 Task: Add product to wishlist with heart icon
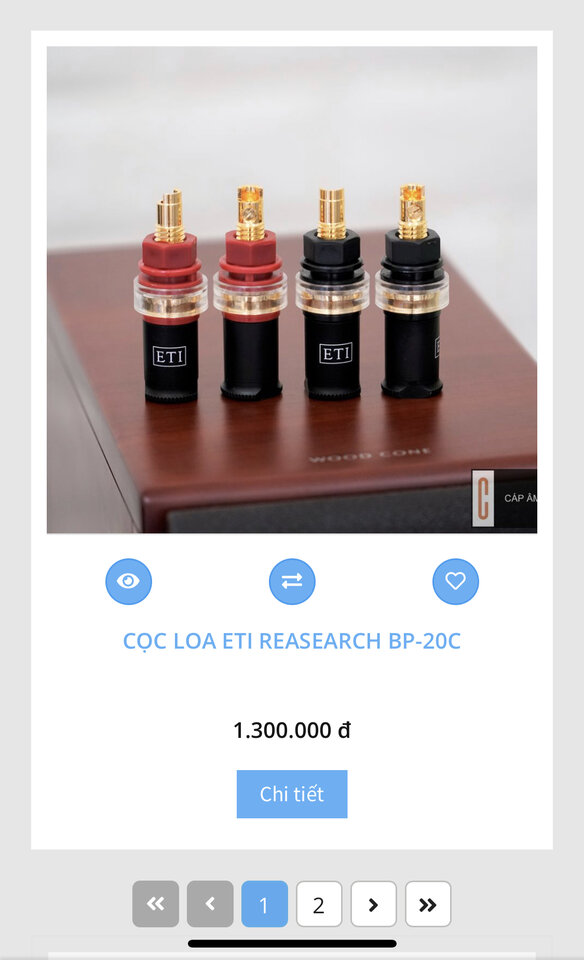point(455,581)
